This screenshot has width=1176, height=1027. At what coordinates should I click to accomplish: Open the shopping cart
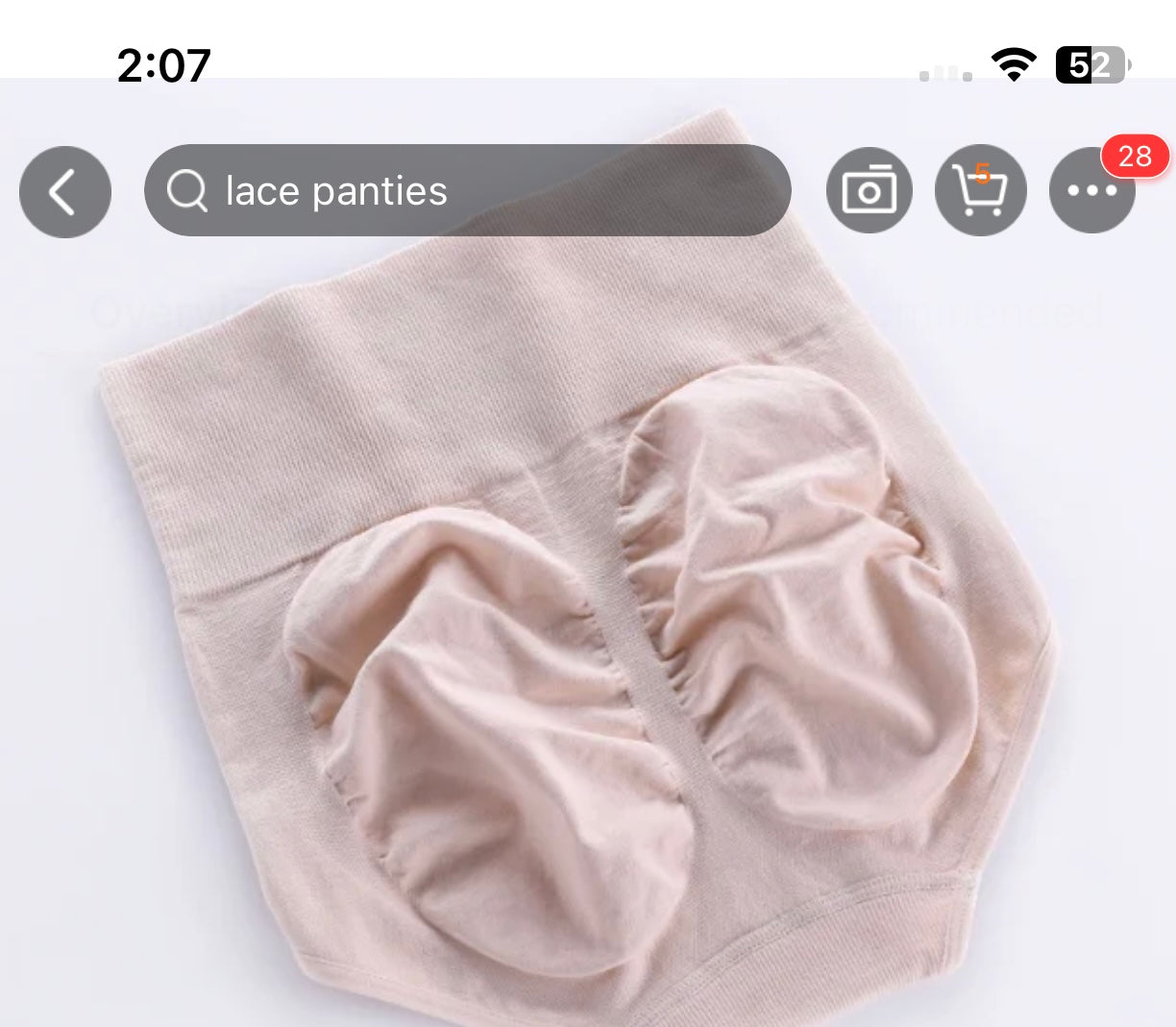point(980,190)
